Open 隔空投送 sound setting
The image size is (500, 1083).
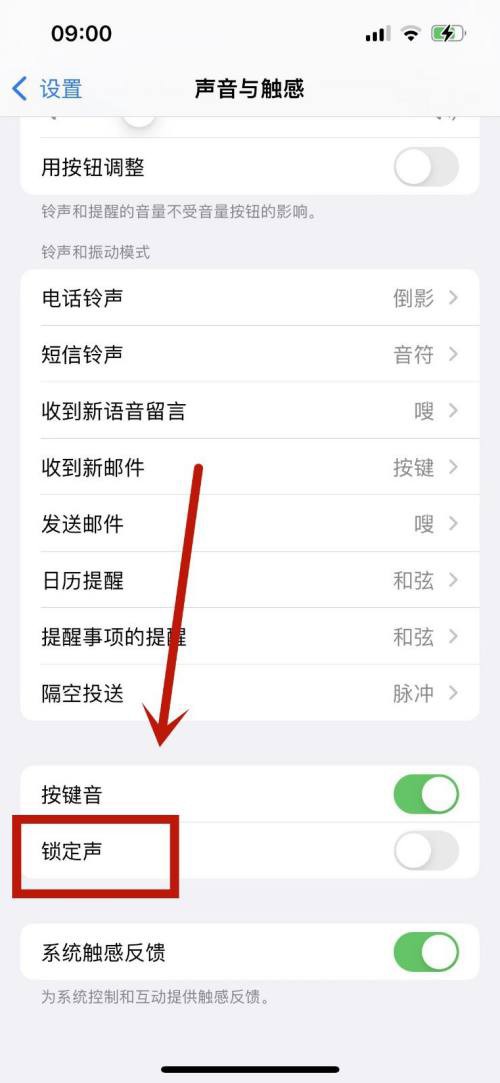[x=250, y=693]
